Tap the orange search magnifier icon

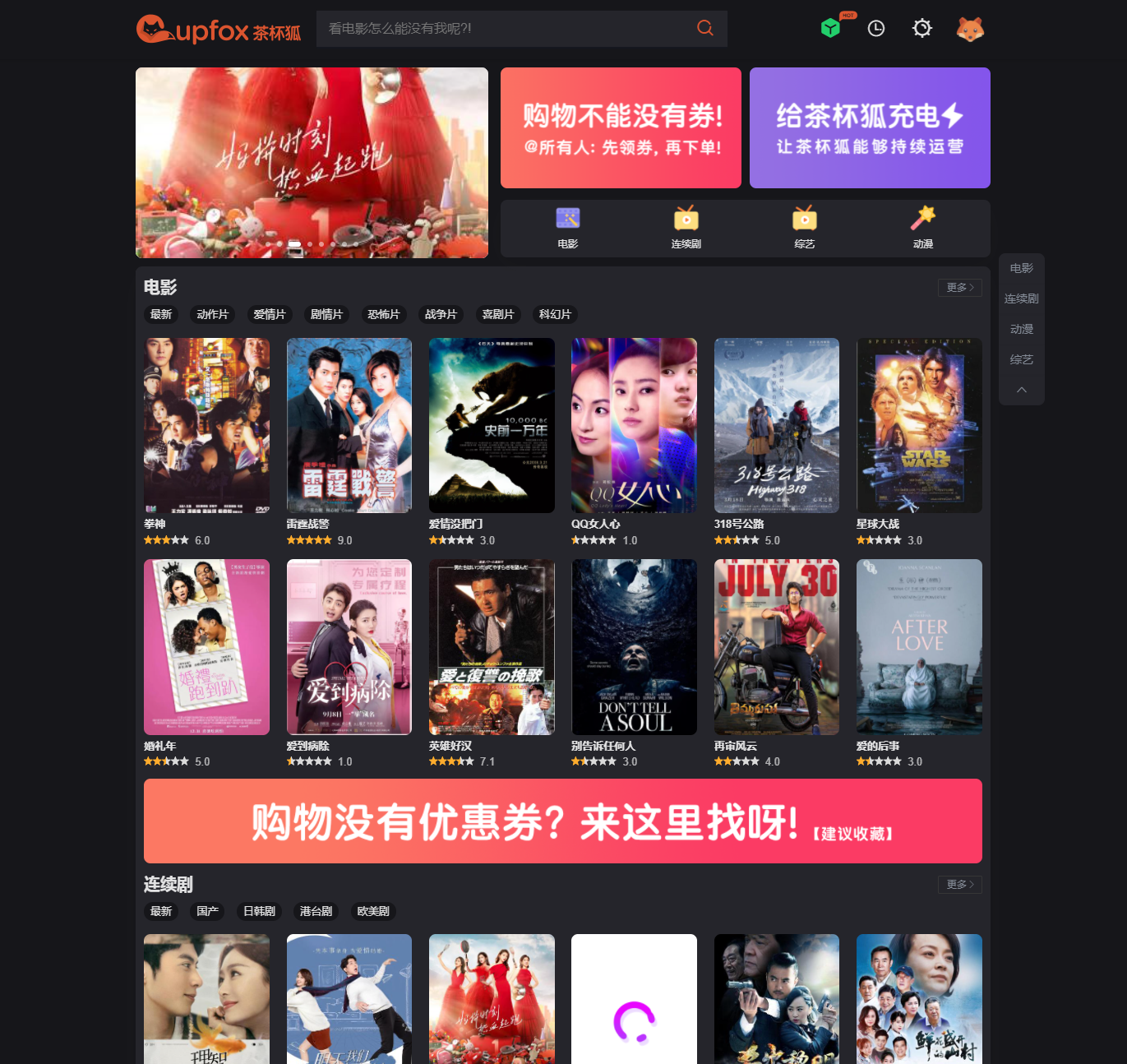(704, 28)
